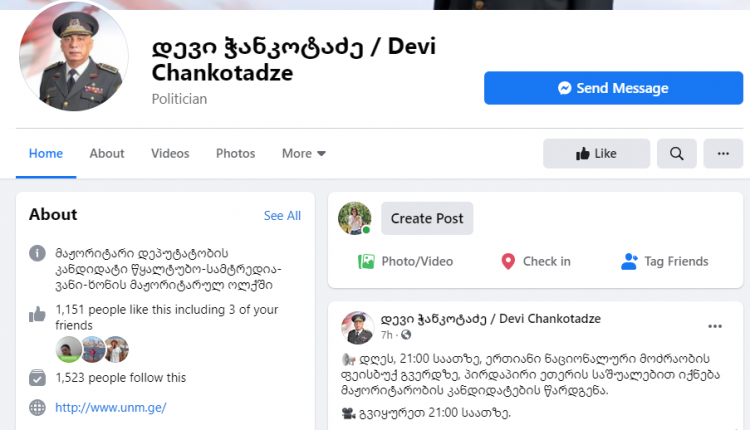
Task: Switch to the Videos tab
Action: [170, 153]
